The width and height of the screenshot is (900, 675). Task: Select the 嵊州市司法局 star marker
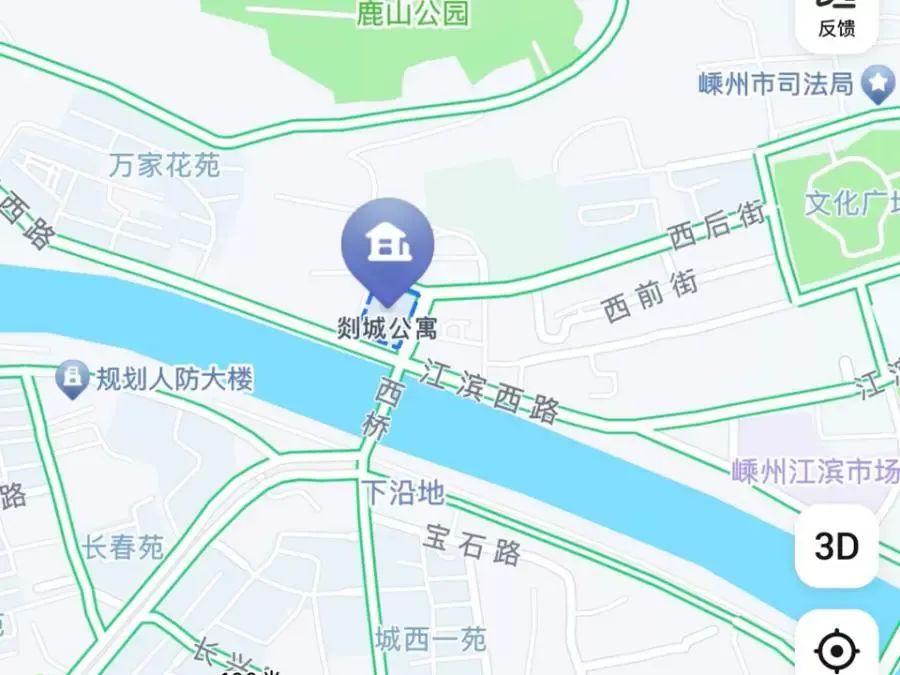(879, 84)
